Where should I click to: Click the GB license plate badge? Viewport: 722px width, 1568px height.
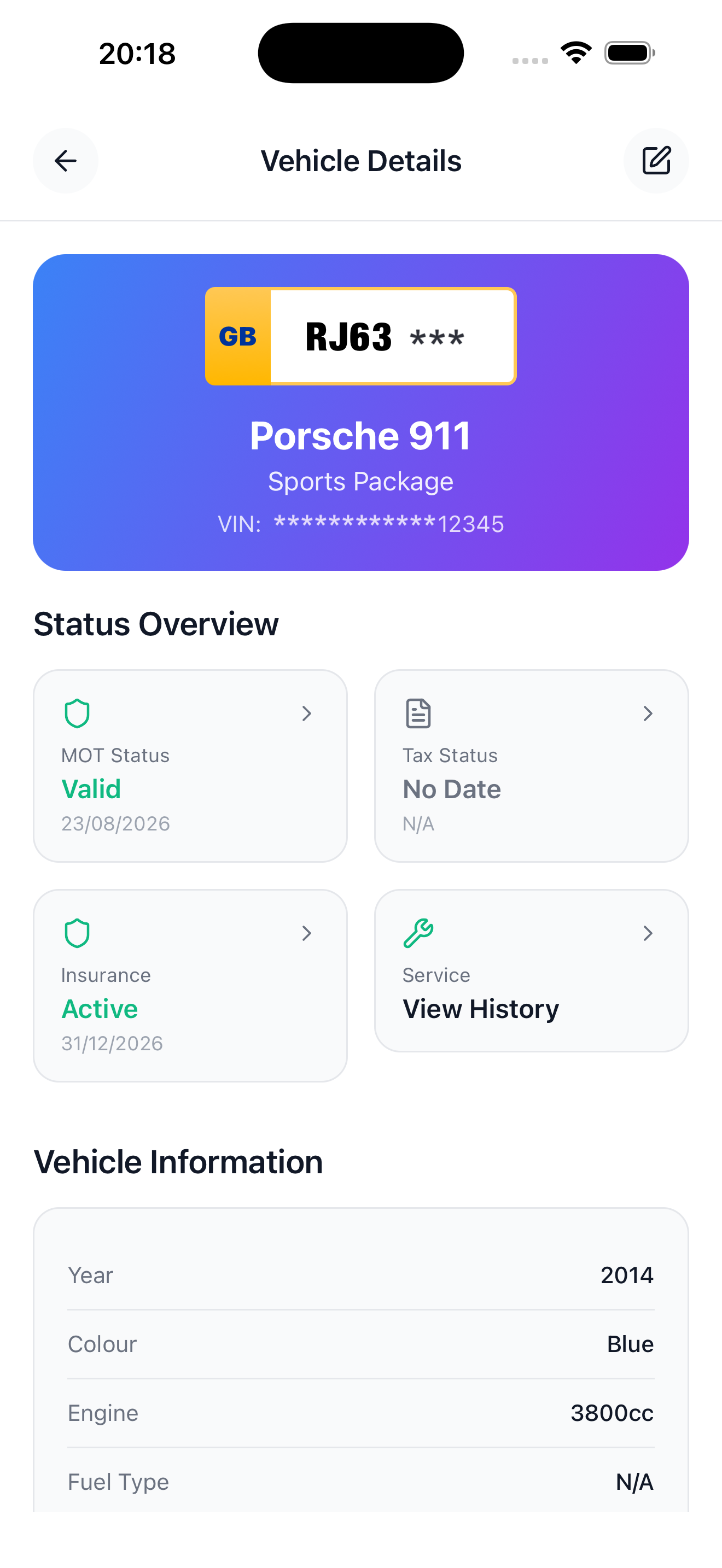point(238,336)
